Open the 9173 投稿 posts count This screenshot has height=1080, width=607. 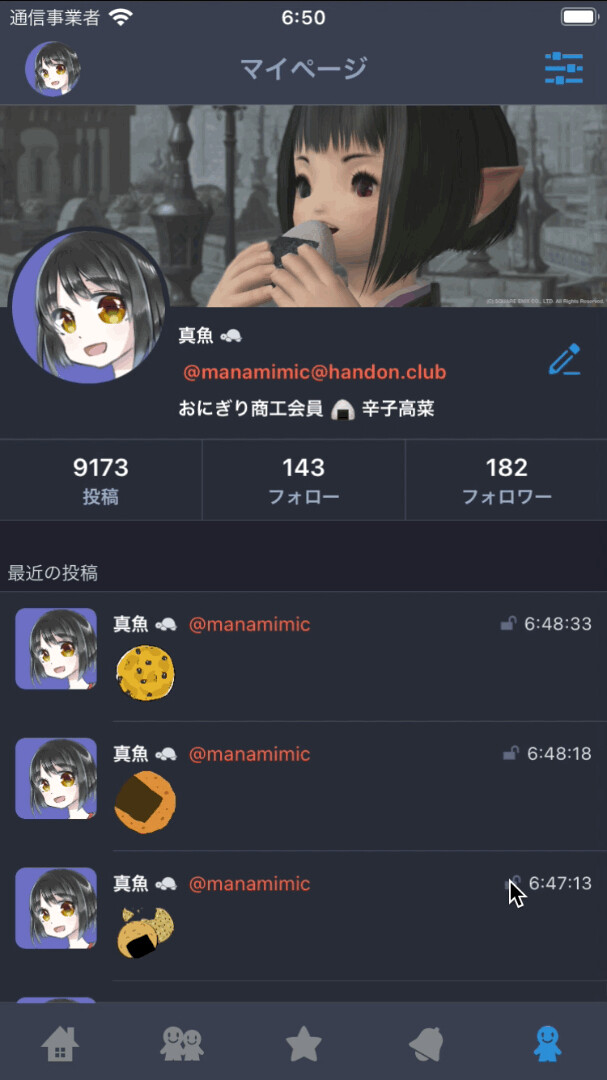click(x=101, y=480)
